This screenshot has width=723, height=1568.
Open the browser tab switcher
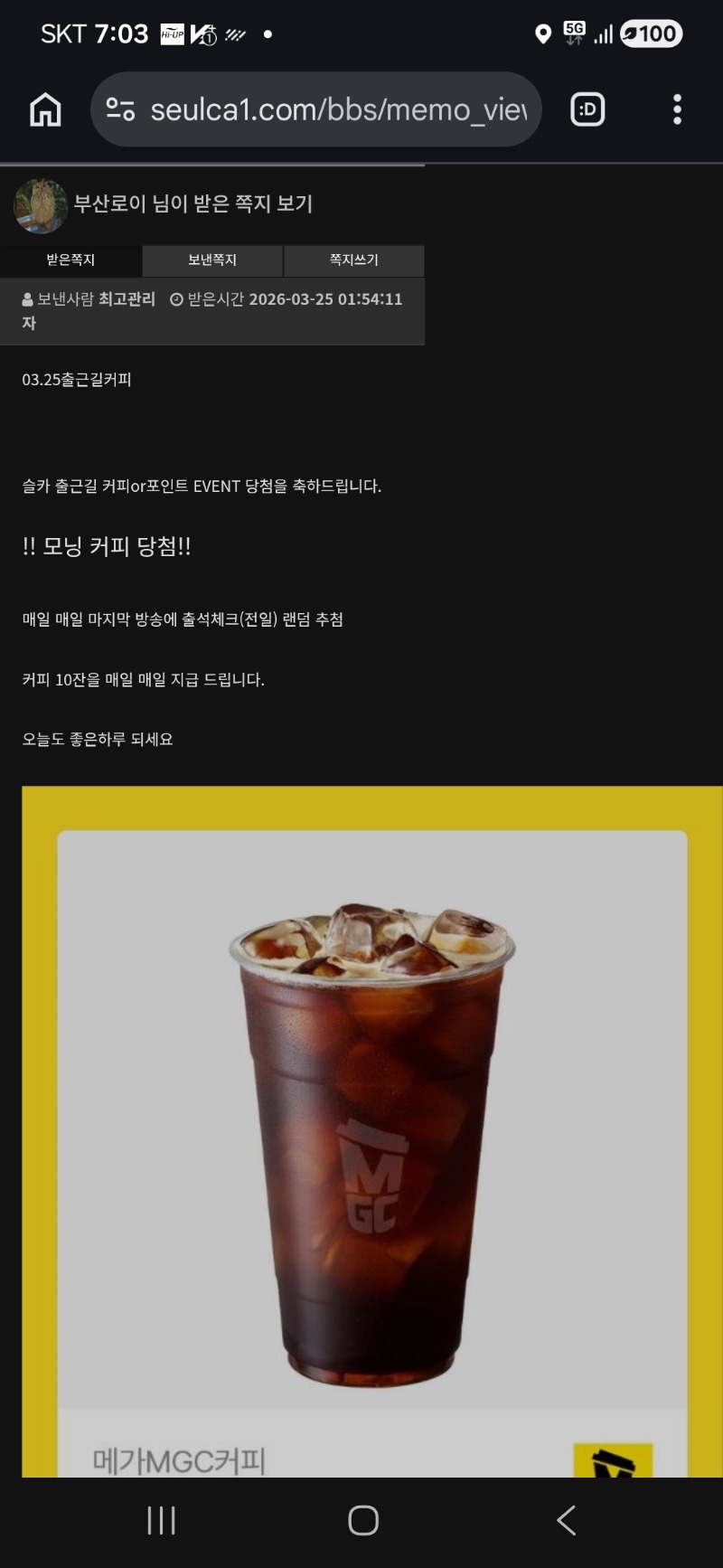587,110
